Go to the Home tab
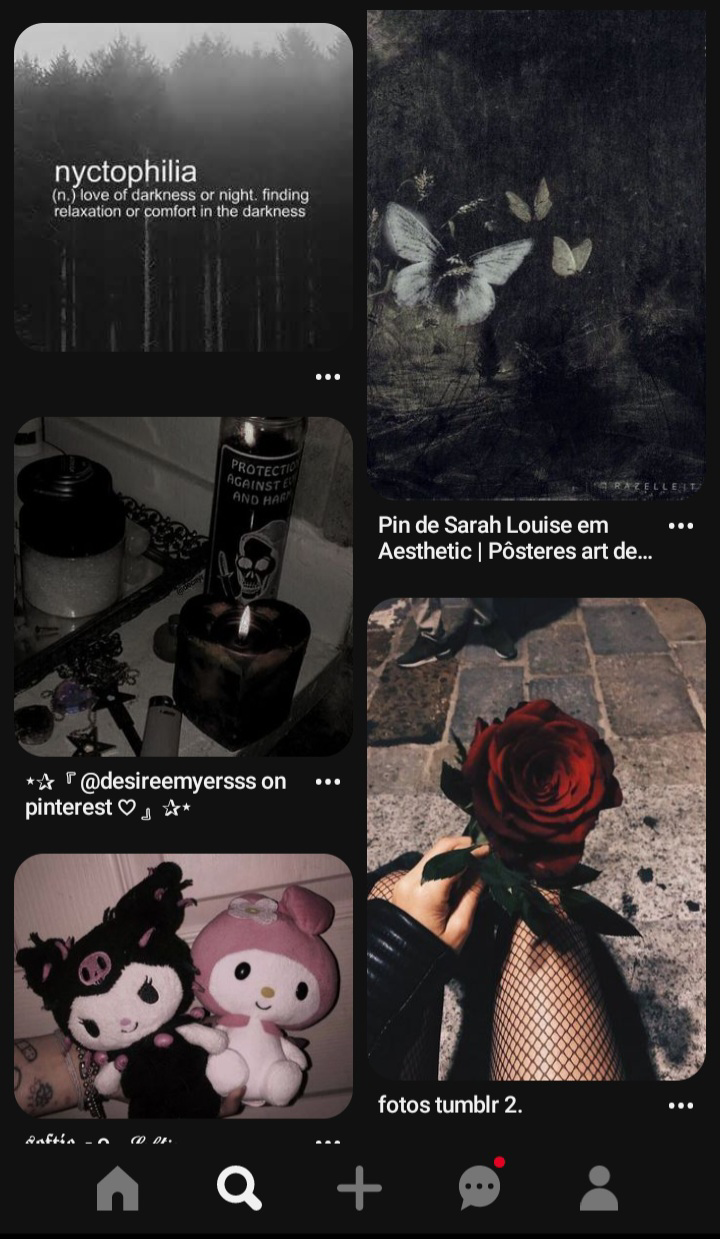This screenshot has height=1239, width=720. point(118,1189)
